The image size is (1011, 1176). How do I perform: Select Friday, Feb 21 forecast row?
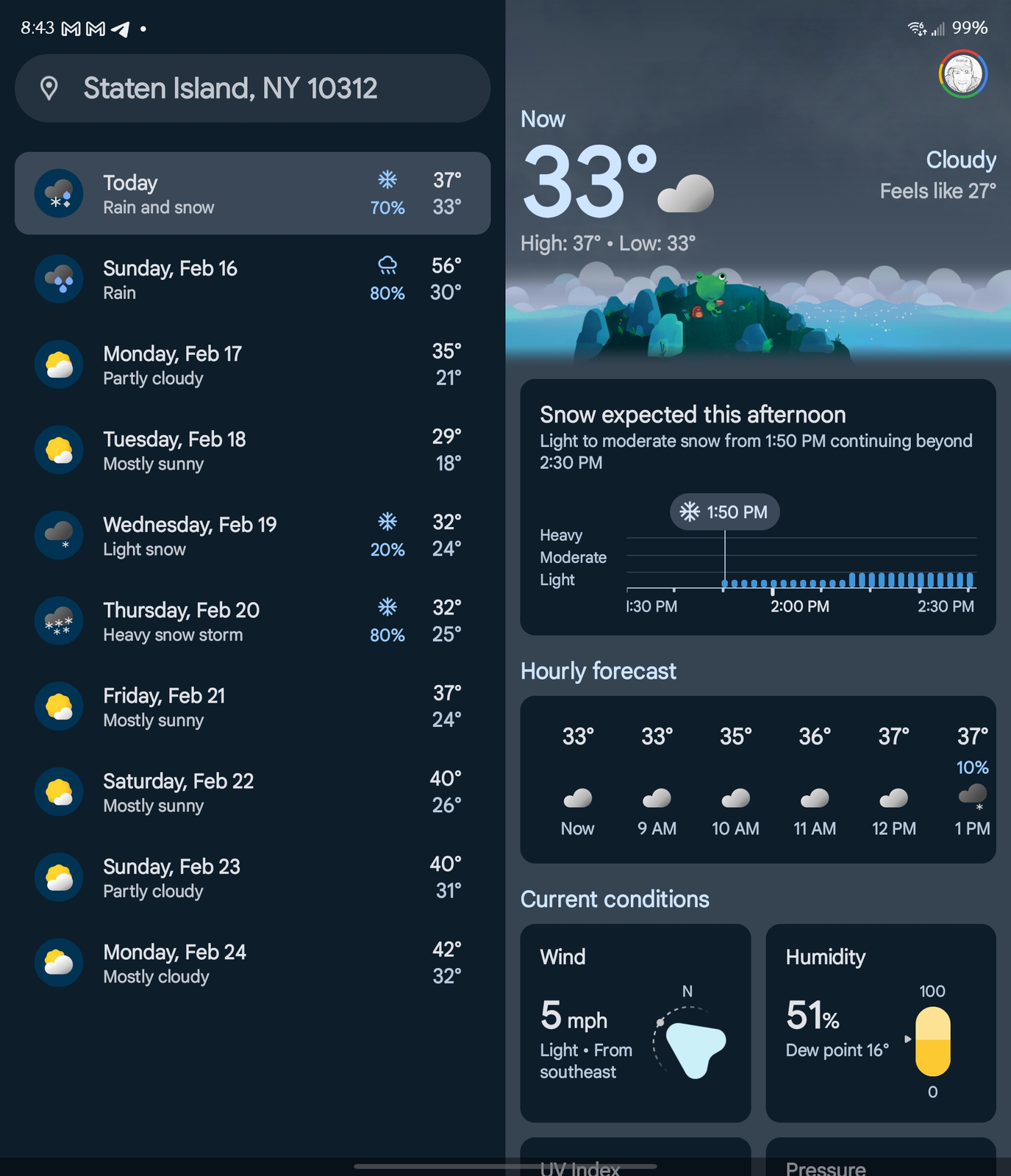[x=252, y=706]
